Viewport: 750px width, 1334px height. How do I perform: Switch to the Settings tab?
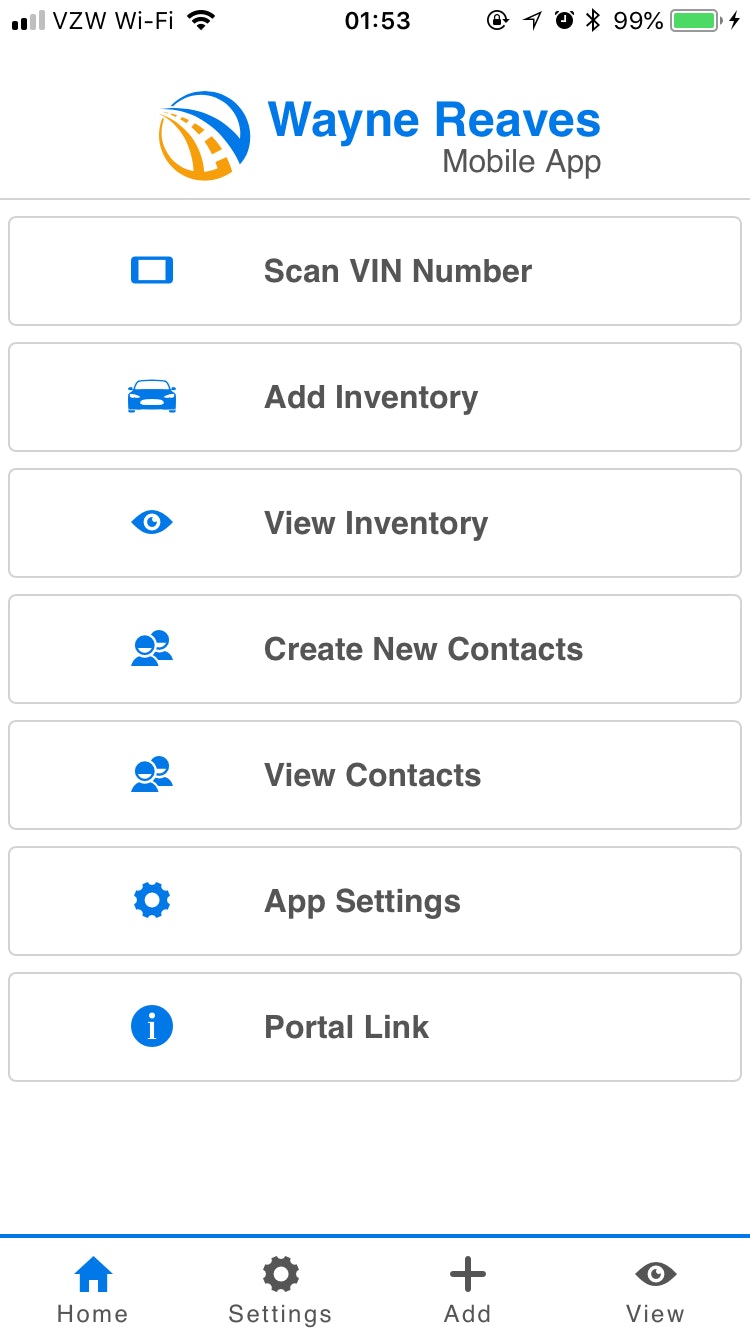click(x=280, y=1290)
